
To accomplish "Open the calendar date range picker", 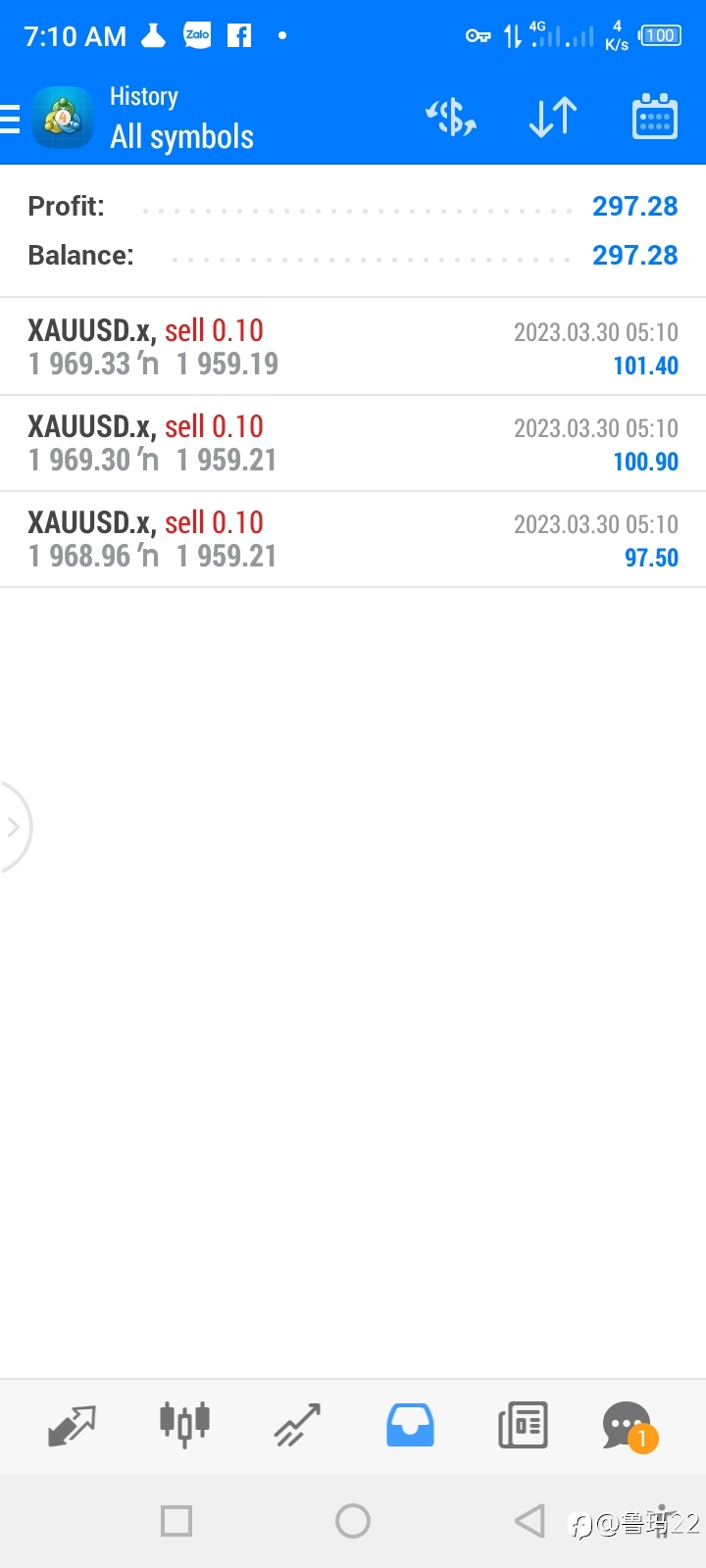I will coord(655,118).
